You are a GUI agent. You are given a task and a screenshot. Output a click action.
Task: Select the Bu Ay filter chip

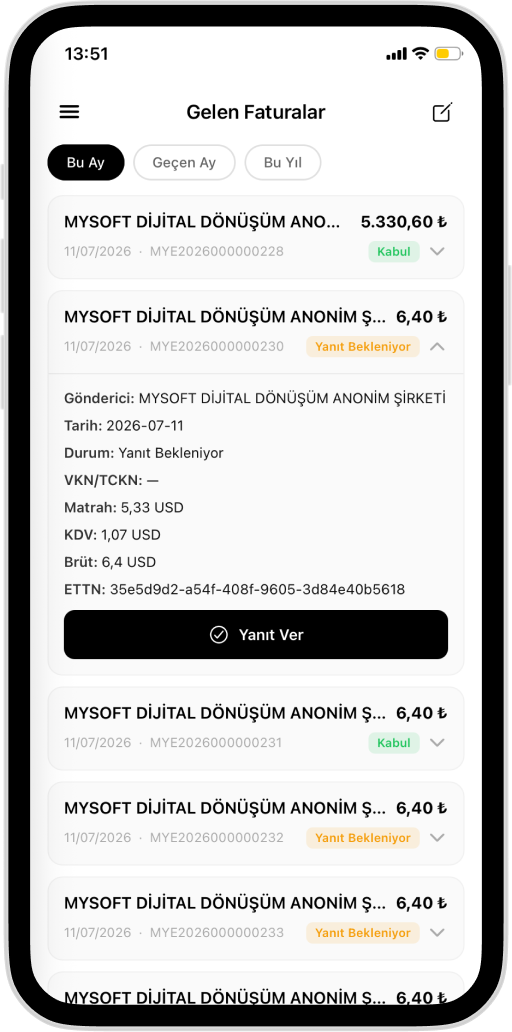[x=86, y=163]
